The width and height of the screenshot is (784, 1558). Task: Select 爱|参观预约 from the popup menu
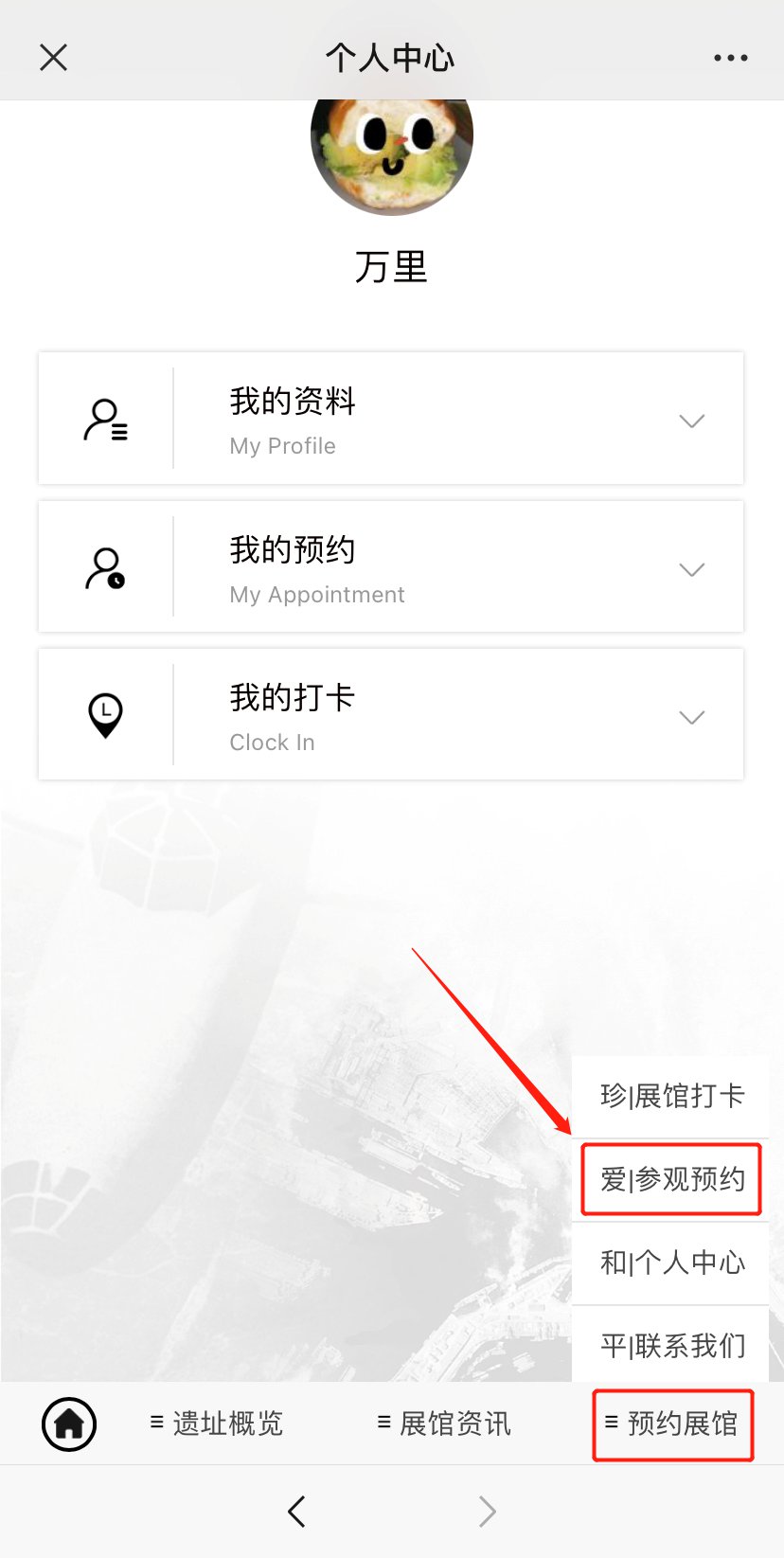(x=671, y=1179)
